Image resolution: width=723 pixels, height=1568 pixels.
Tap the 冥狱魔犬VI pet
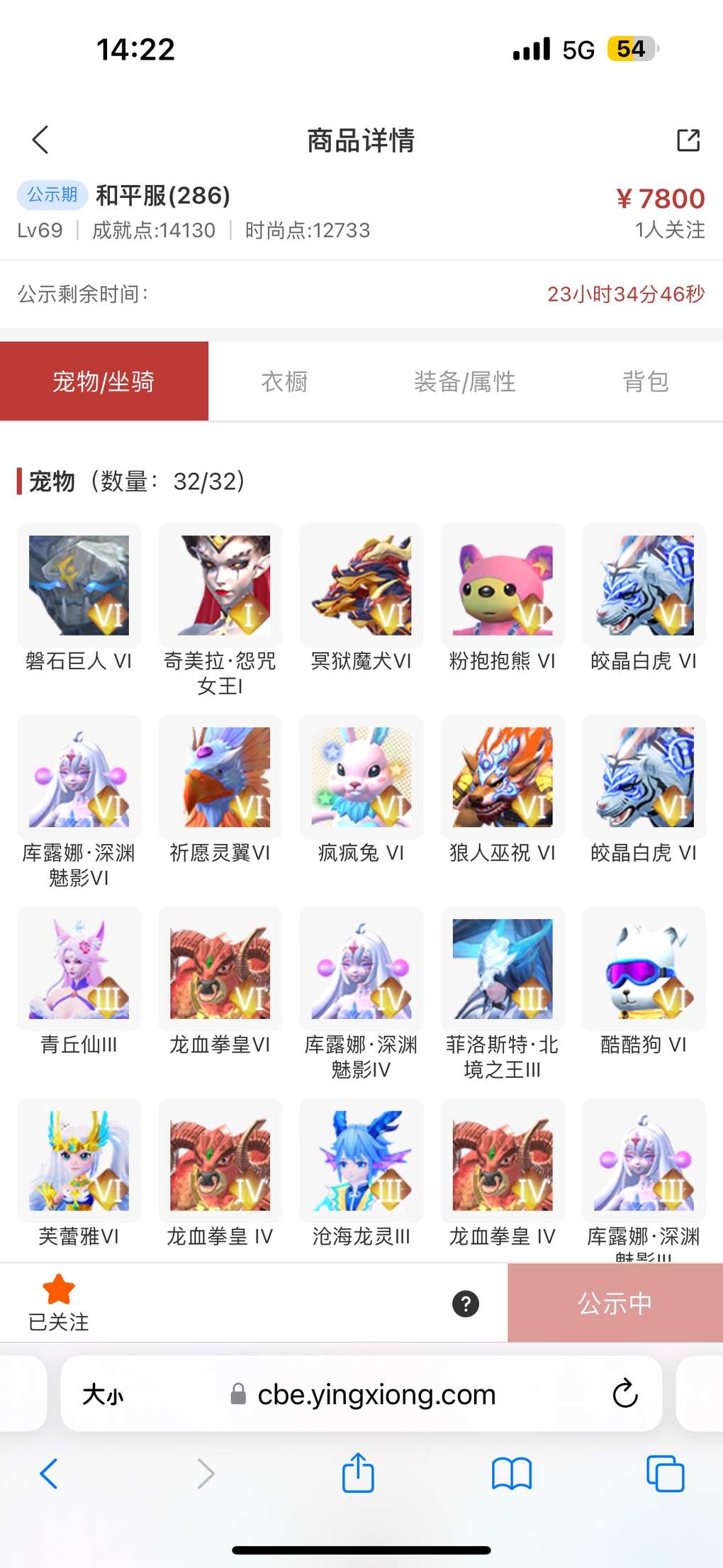click(361, 585)
